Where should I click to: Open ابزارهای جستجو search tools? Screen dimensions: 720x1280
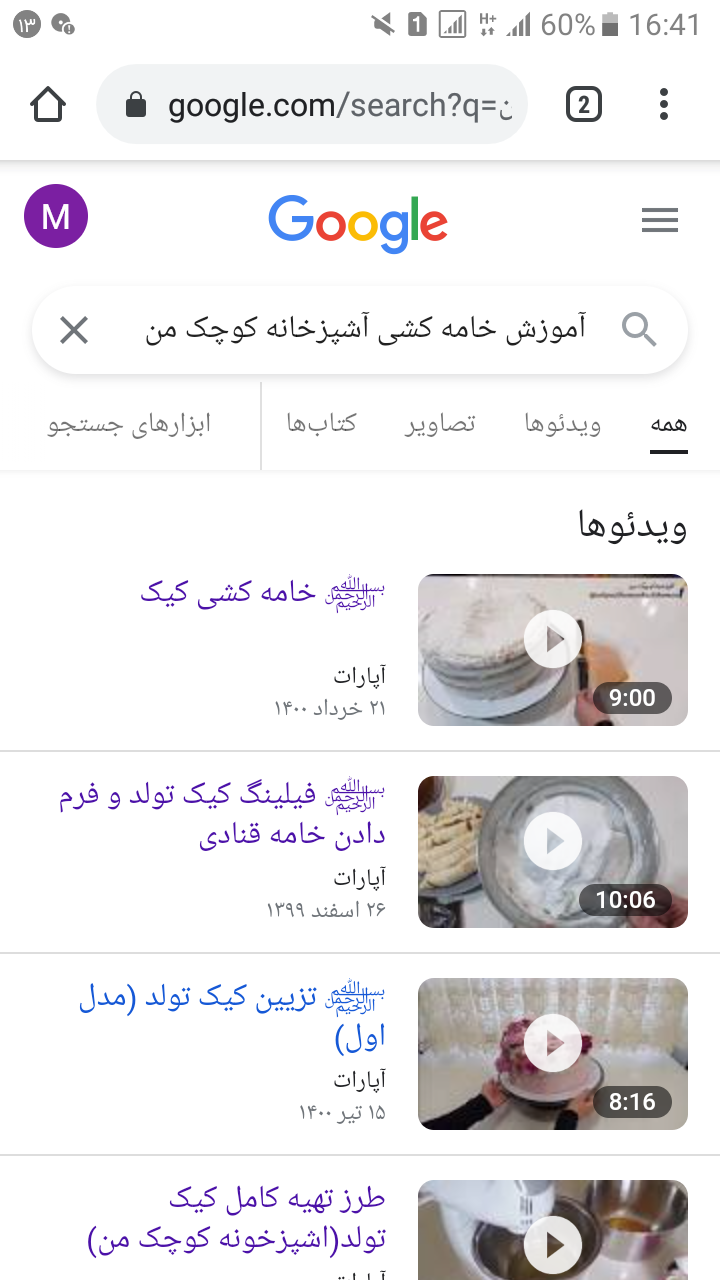click(130, 424)
